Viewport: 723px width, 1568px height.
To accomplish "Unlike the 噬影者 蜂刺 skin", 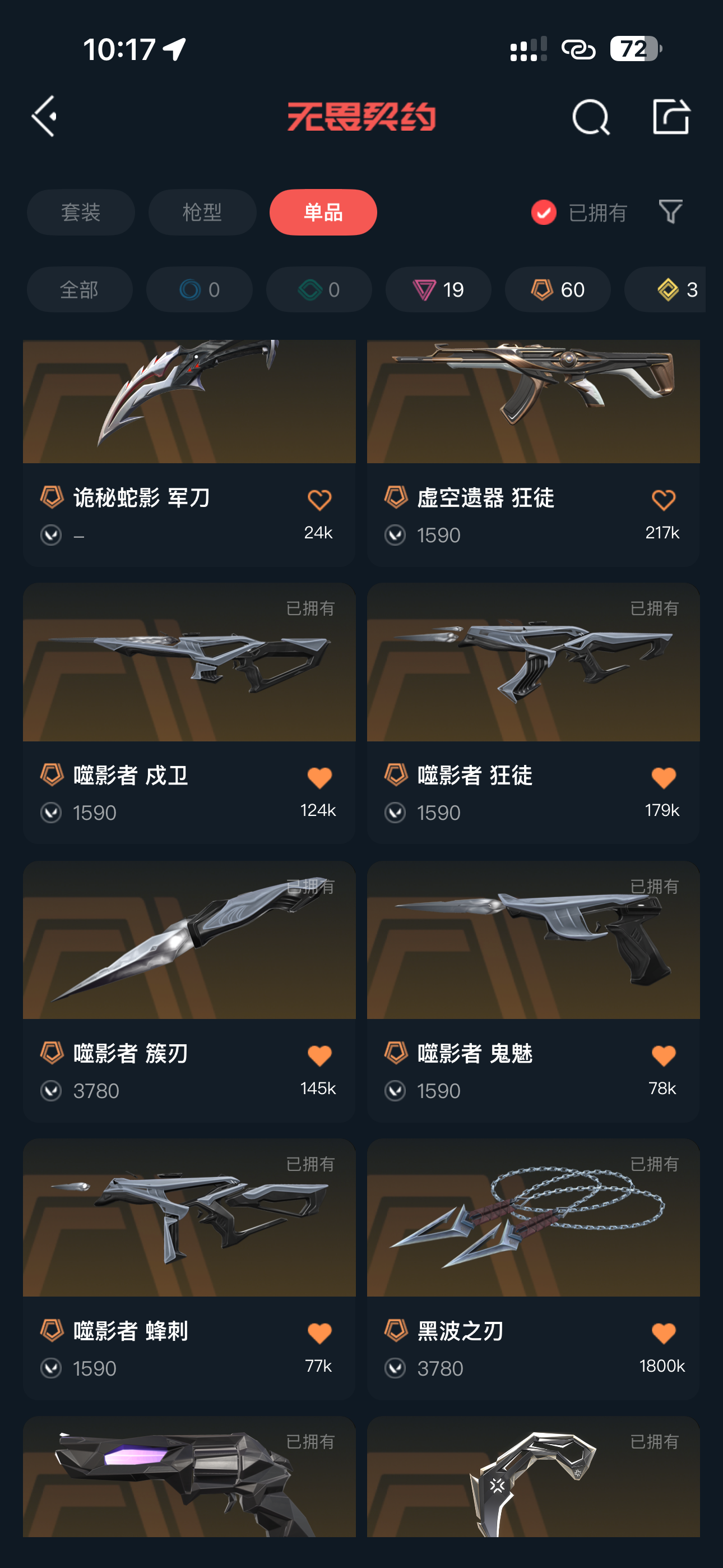I will click(x=319, y=1333).
